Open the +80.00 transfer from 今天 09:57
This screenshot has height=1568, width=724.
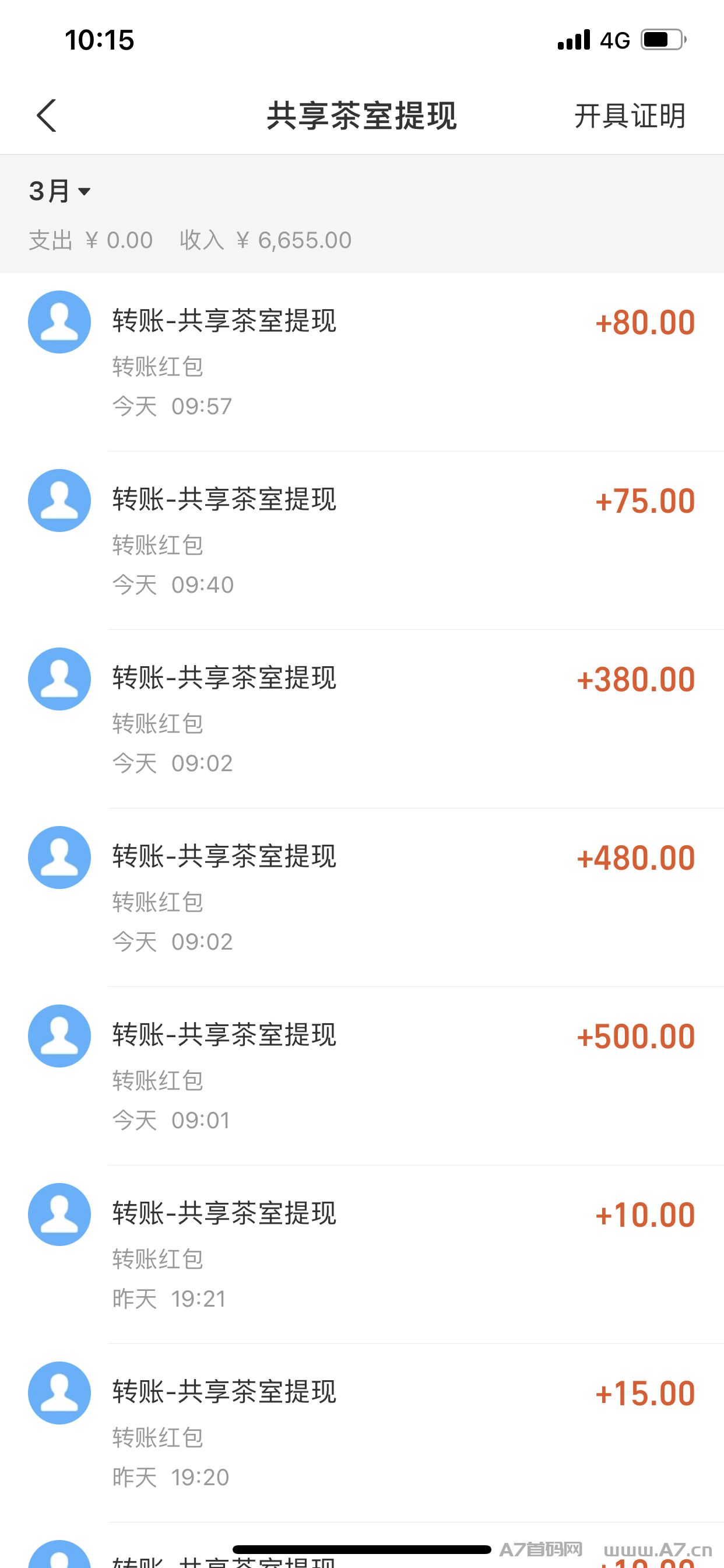click(362, 362)
